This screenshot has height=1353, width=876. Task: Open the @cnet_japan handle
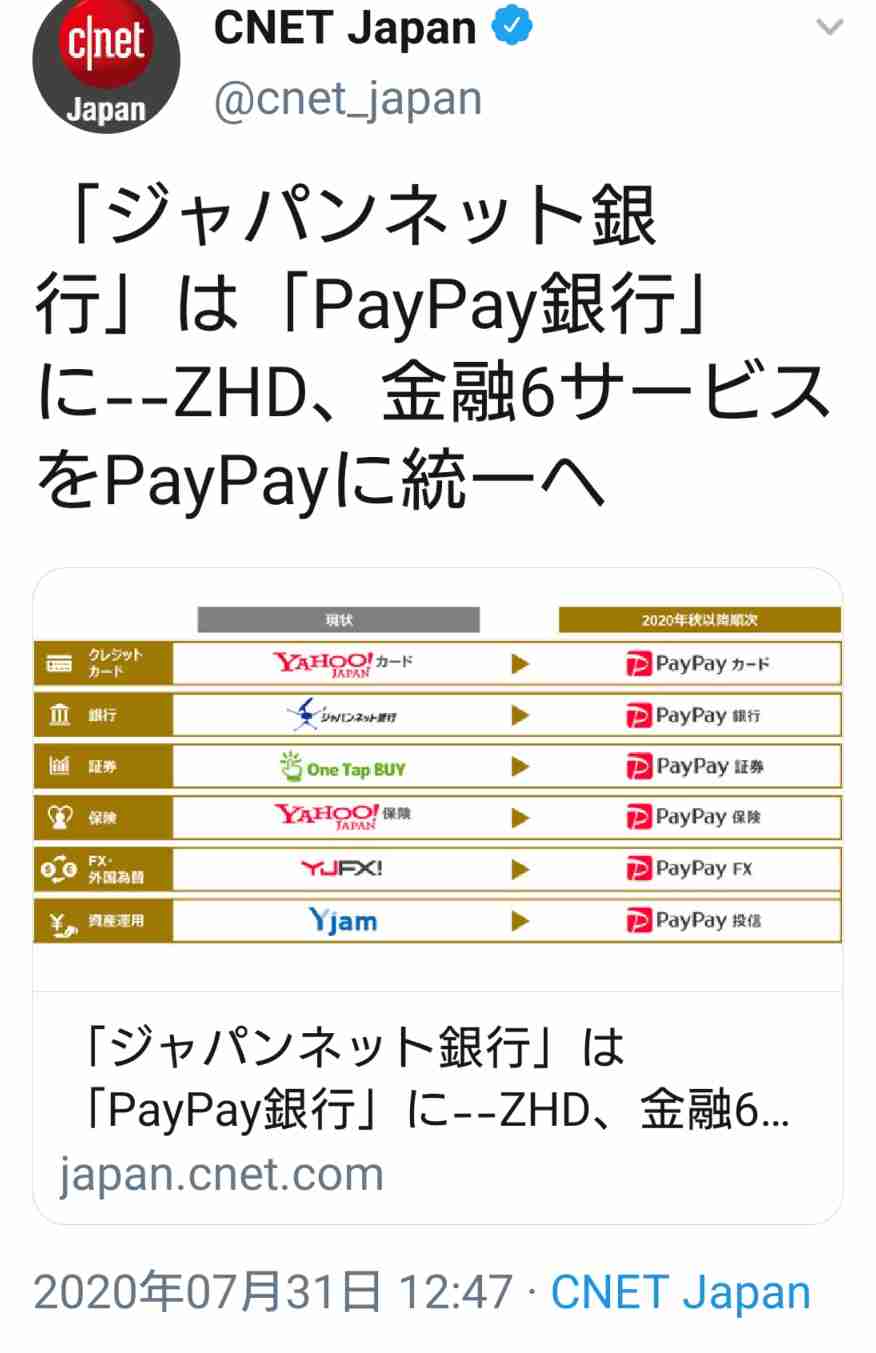(x=348, y=100)
